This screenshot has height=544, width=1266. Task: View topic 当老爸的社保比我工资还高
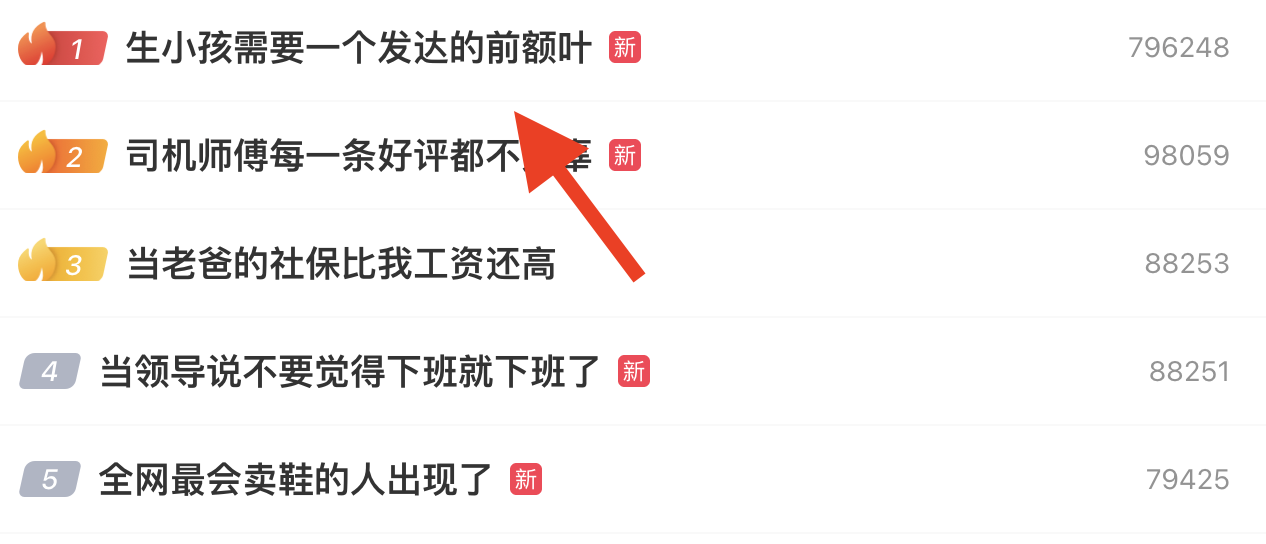[x=340, y=264]
